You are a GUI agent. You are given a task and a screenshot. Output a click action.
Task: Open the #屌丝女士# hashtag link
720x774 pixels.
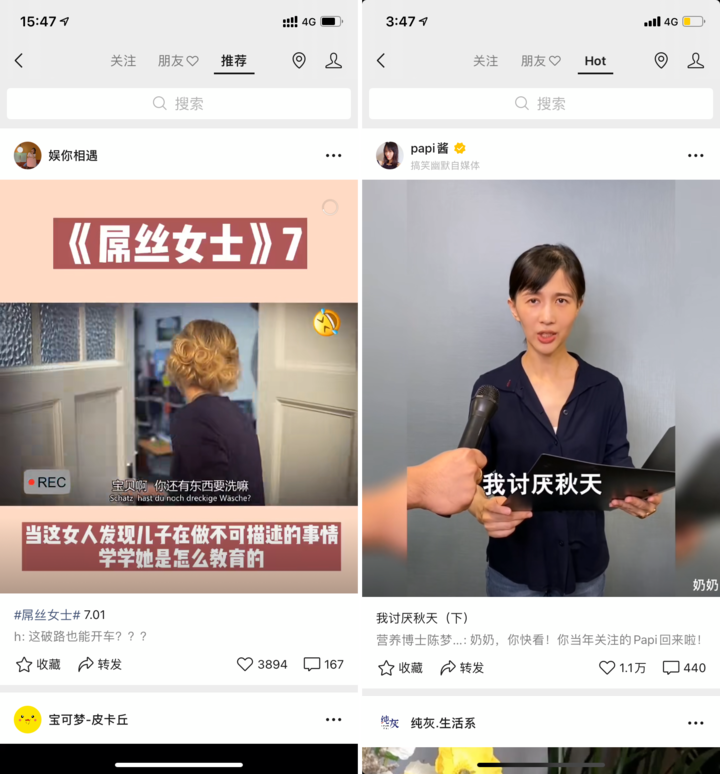pyautogui.click(x=46, y=614)
